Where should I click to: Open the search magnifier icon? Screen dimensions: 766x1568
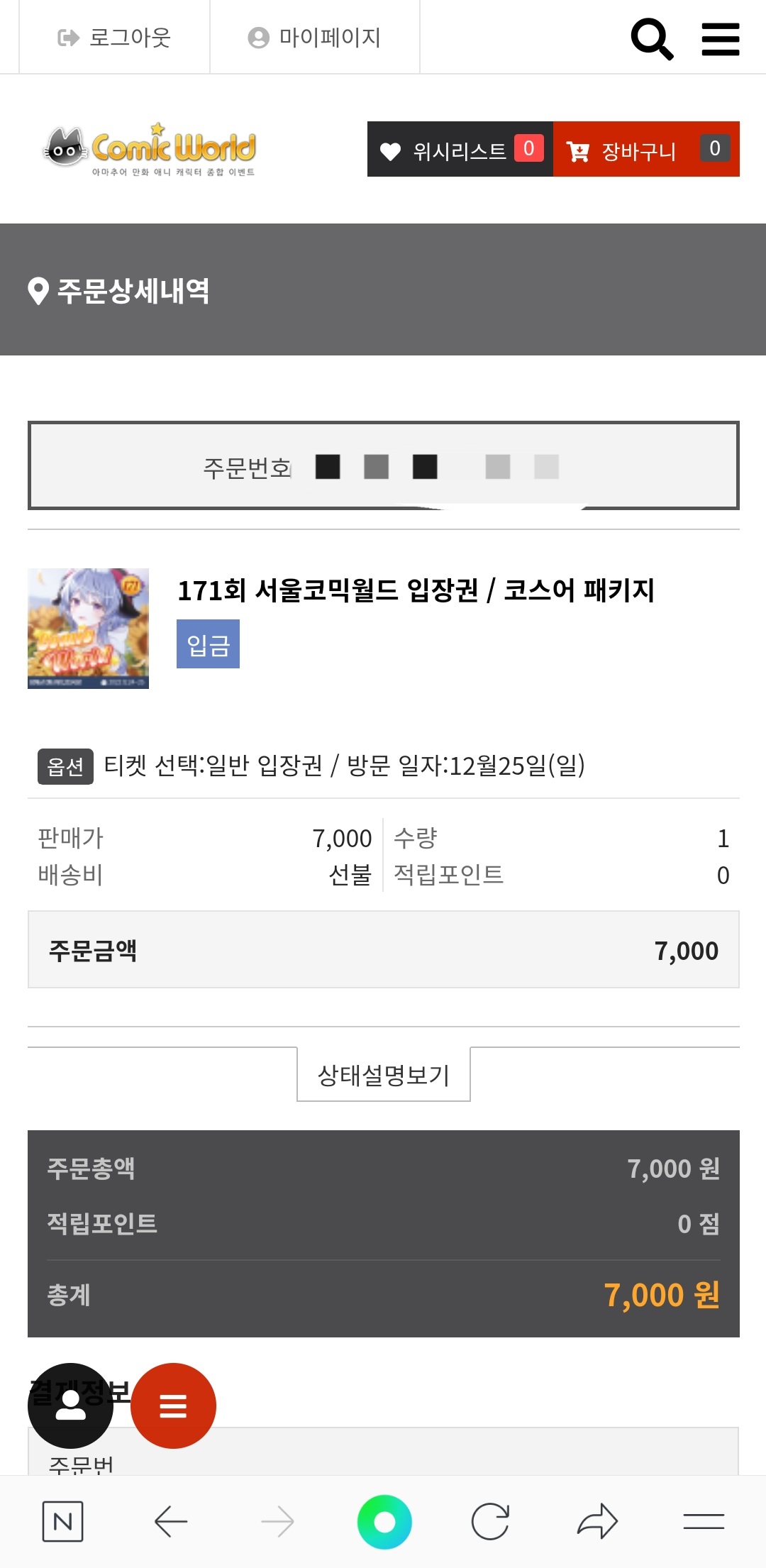pos(651,39)
